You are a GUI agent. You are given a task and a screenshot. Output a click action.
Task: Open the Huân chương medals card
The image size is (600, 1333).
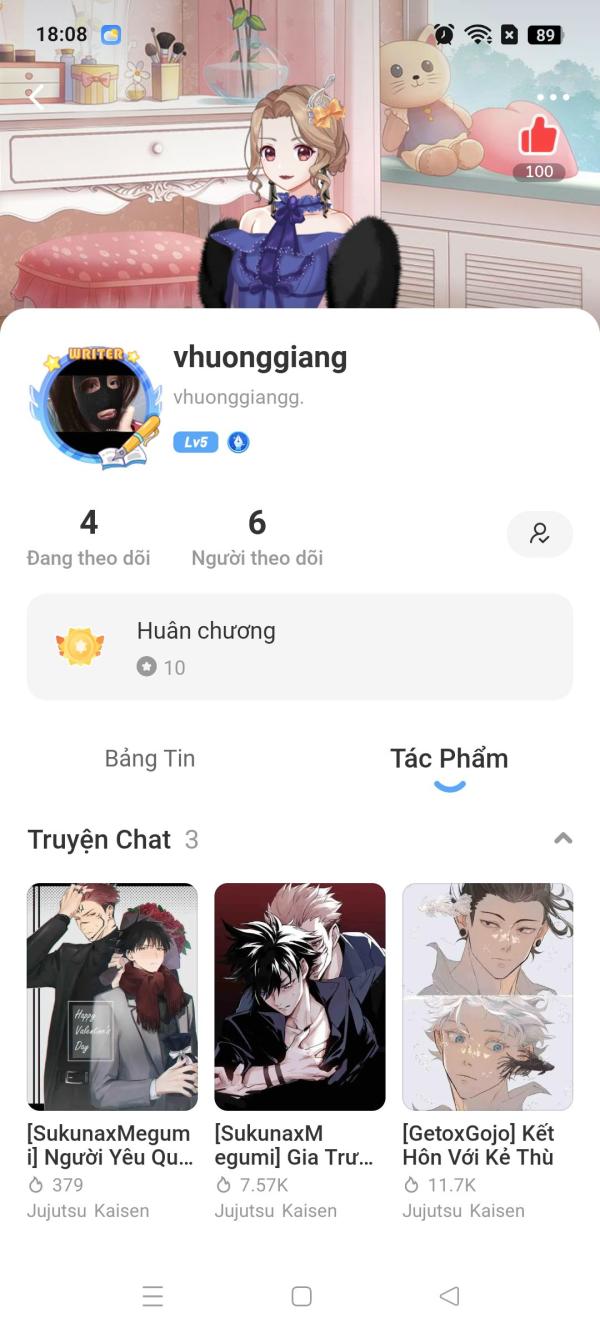click(x=300, y=647)
